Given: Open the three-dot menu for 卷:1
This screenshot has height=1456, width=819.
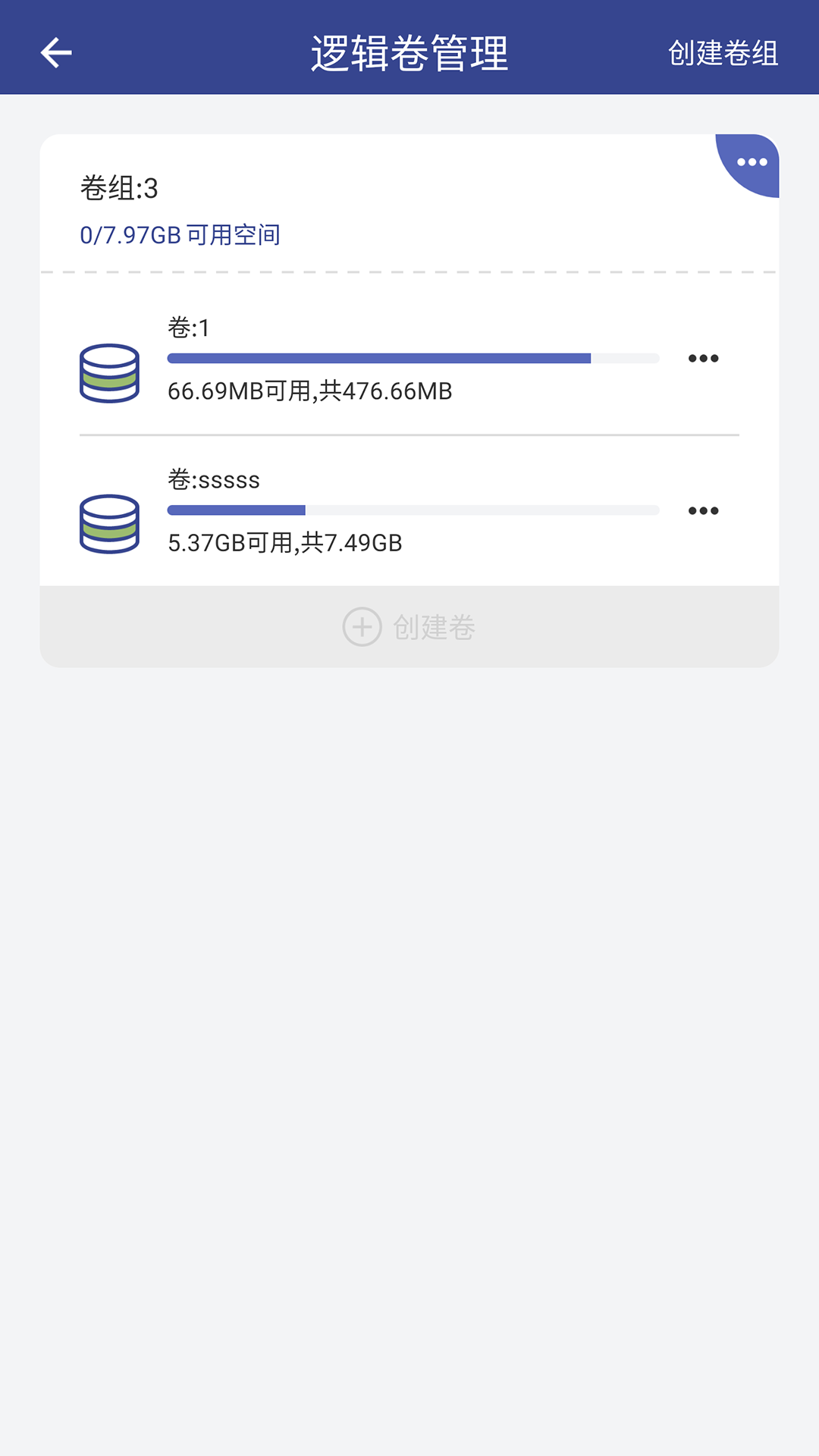Looking at the screenshot, I should [x=703, y=359].
